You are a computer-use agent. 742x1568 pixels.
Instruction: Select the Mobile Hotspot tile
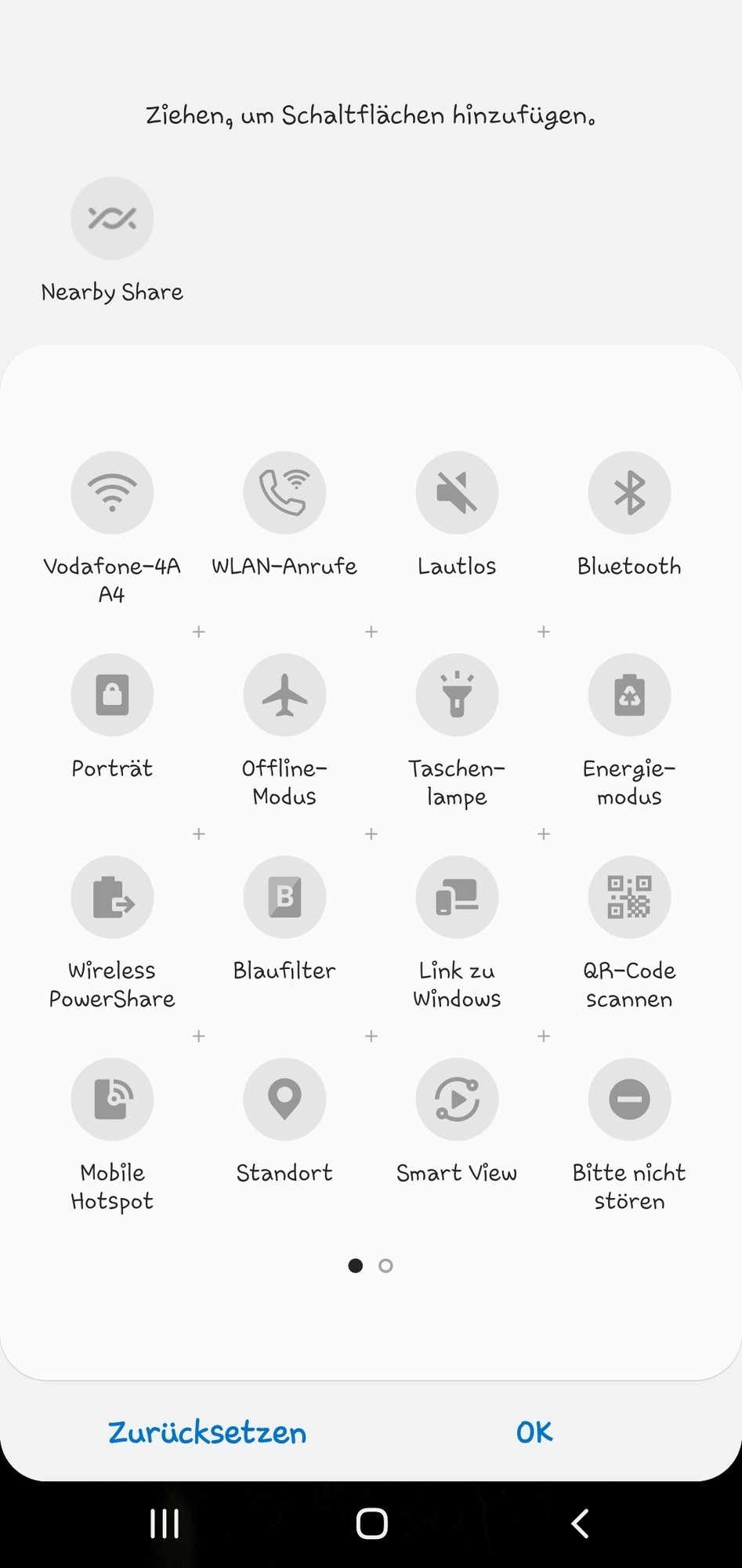click(112, 1100)
